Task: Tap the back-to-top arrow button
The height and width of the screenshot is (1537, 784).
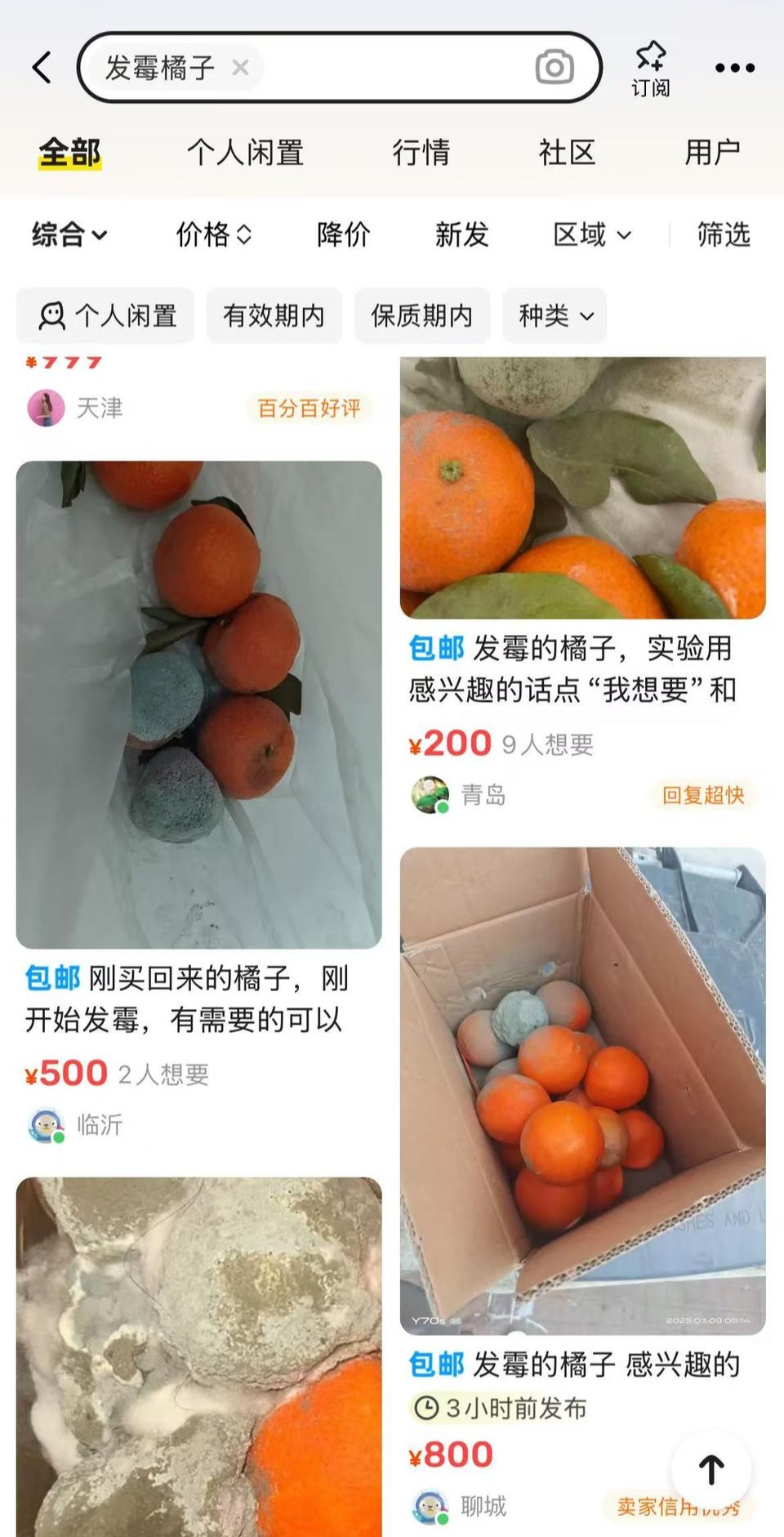Action: [x=710, y=1469]
